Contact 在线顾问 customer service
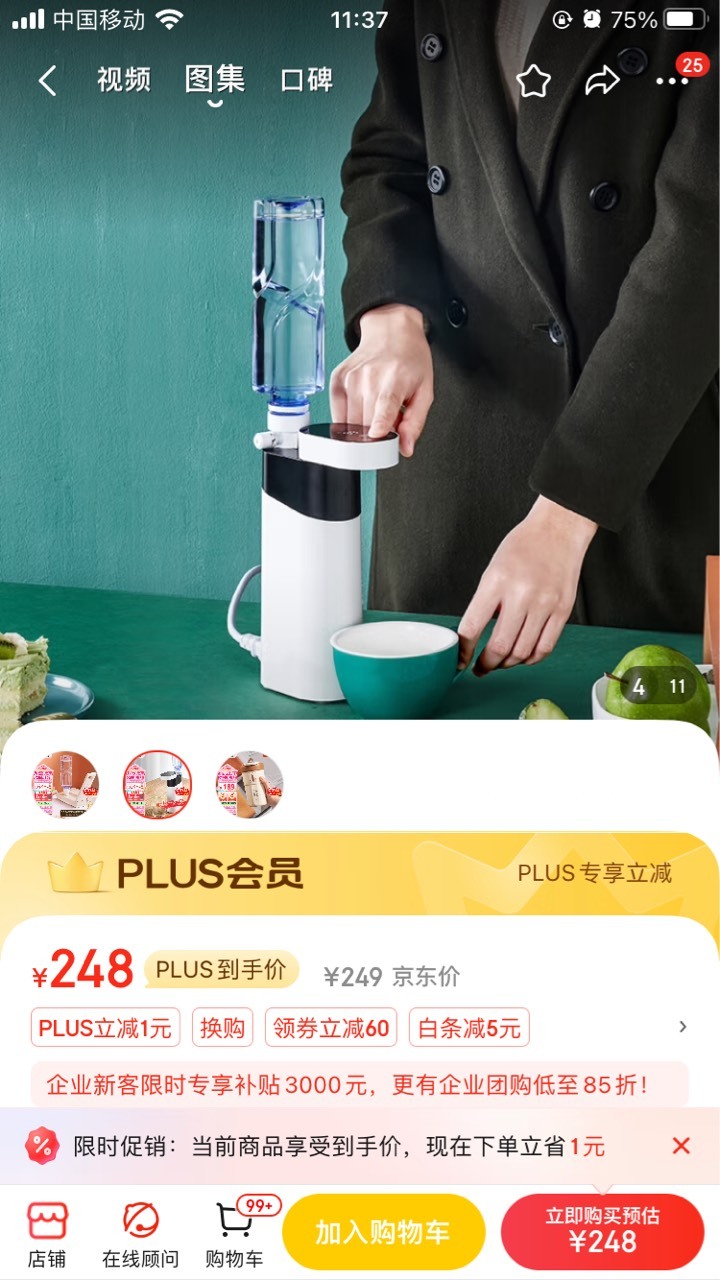 [140, 1234]
